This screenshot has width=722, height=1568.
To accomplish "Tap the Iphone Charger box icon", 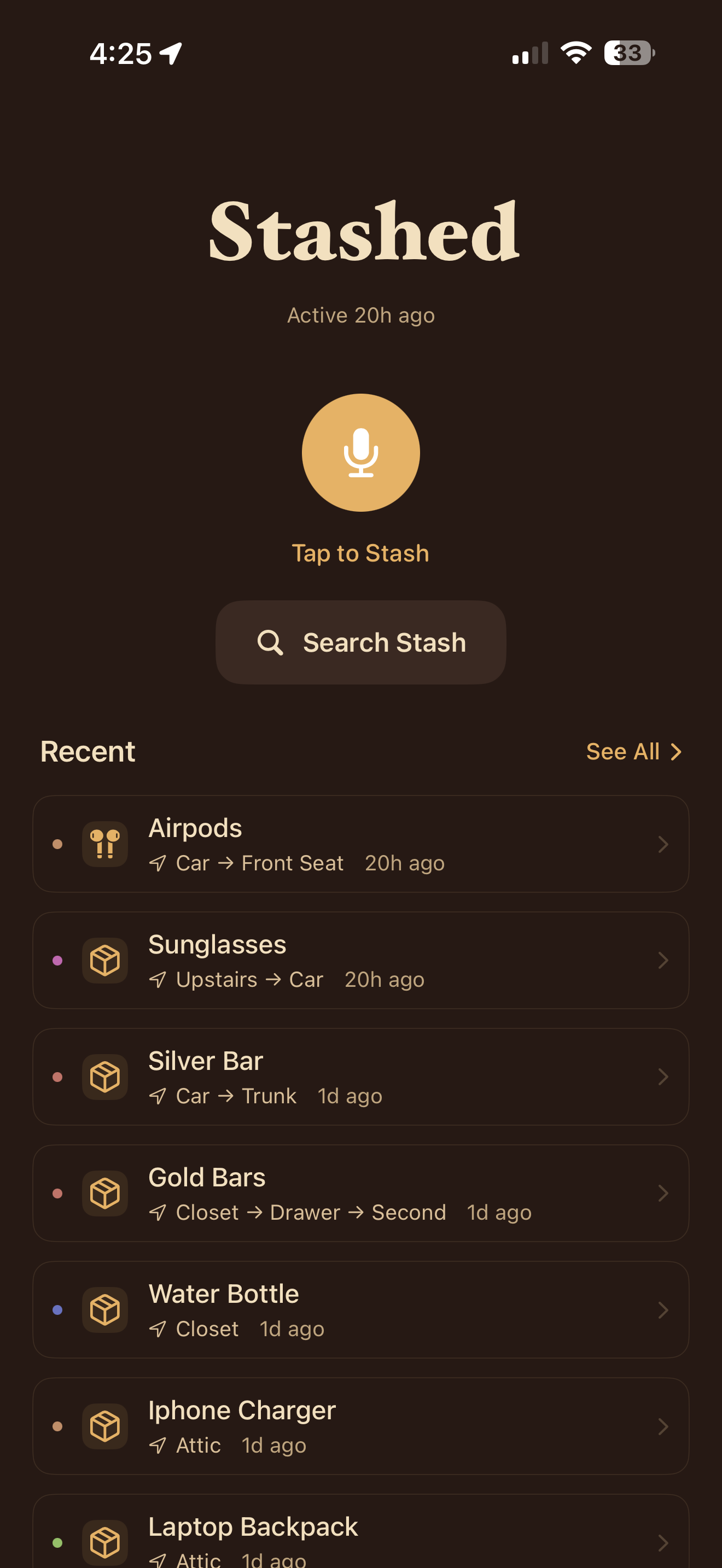I will click(104, 1427).
